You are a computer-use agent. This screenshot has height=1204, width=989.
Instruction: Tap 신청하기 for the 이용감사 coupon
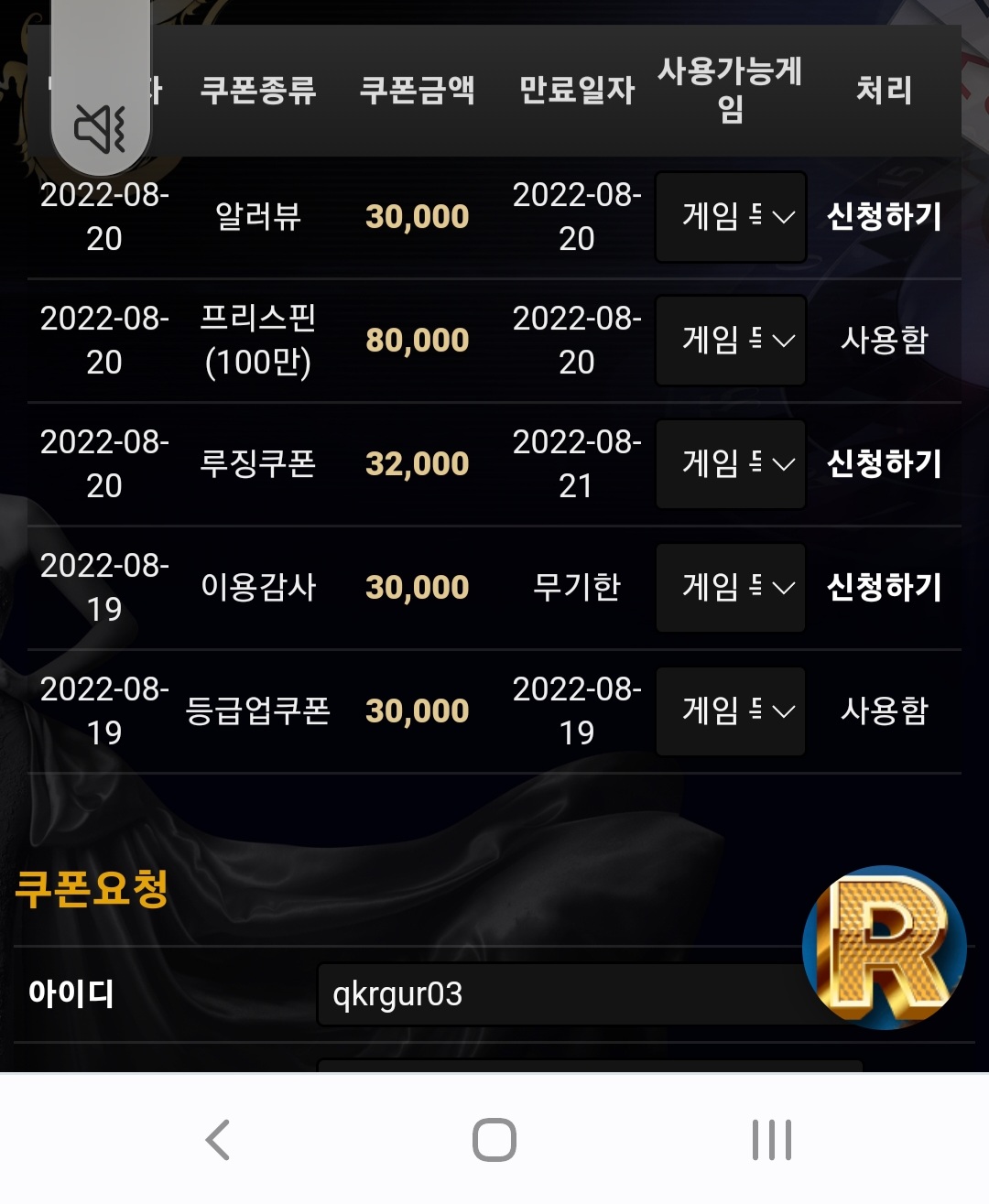pyautogui.click(x=884, y=588)
